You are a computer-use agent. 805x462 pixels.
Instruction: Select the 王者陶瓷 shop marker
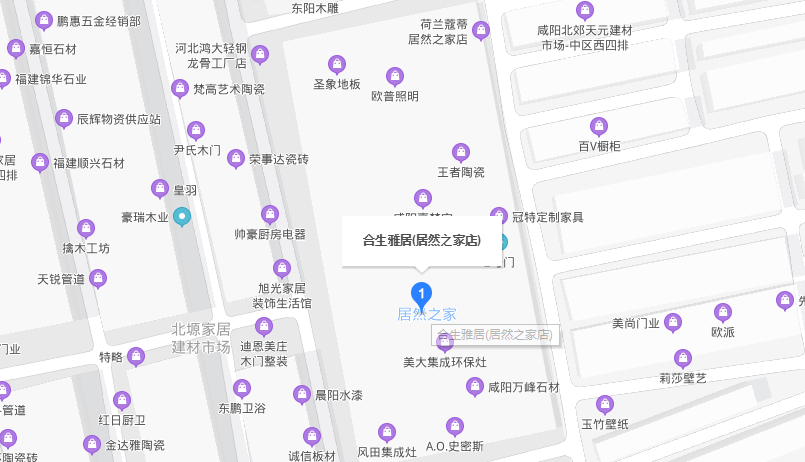pyautogui.click(x=461, y=152)
